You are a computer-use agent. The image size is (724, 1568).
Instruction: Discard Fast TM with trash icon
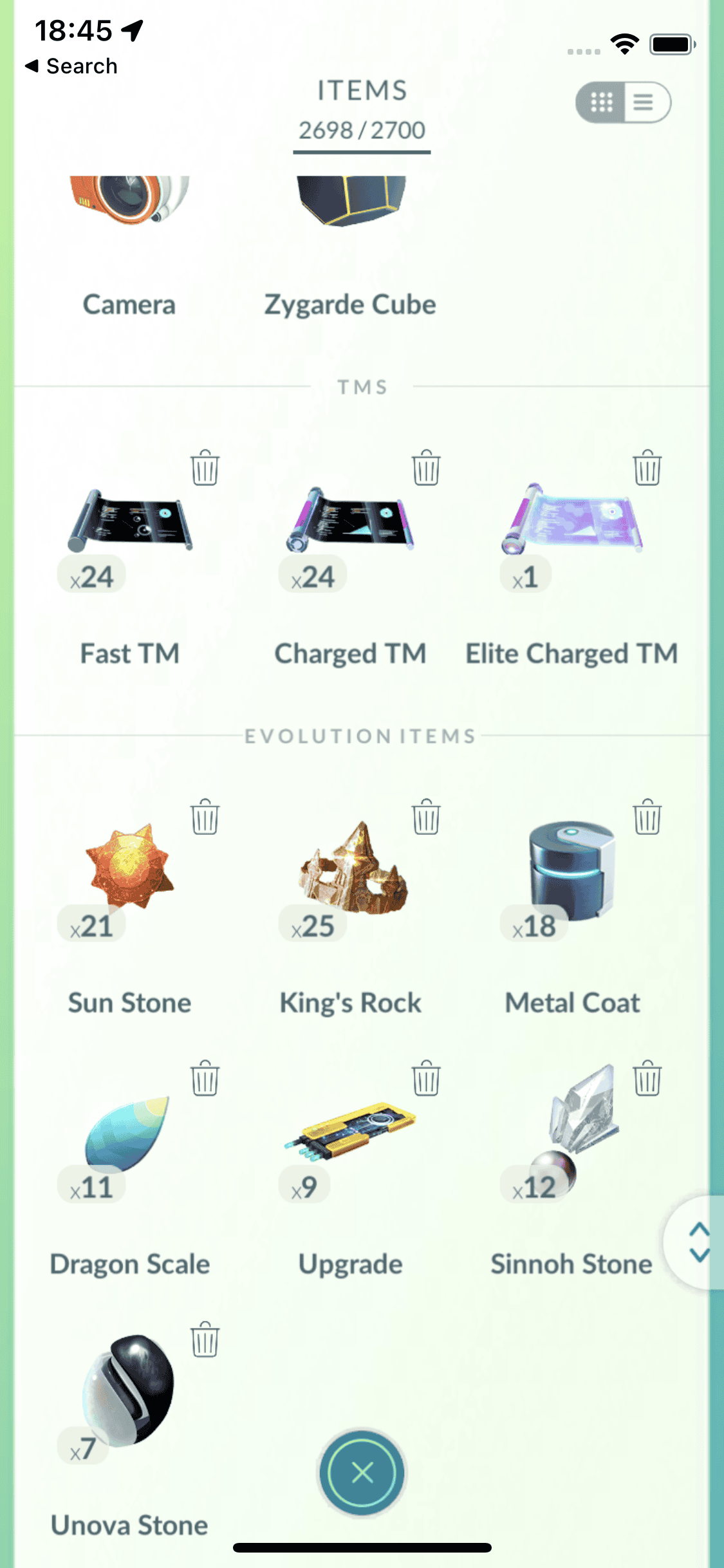coord(205,468)
